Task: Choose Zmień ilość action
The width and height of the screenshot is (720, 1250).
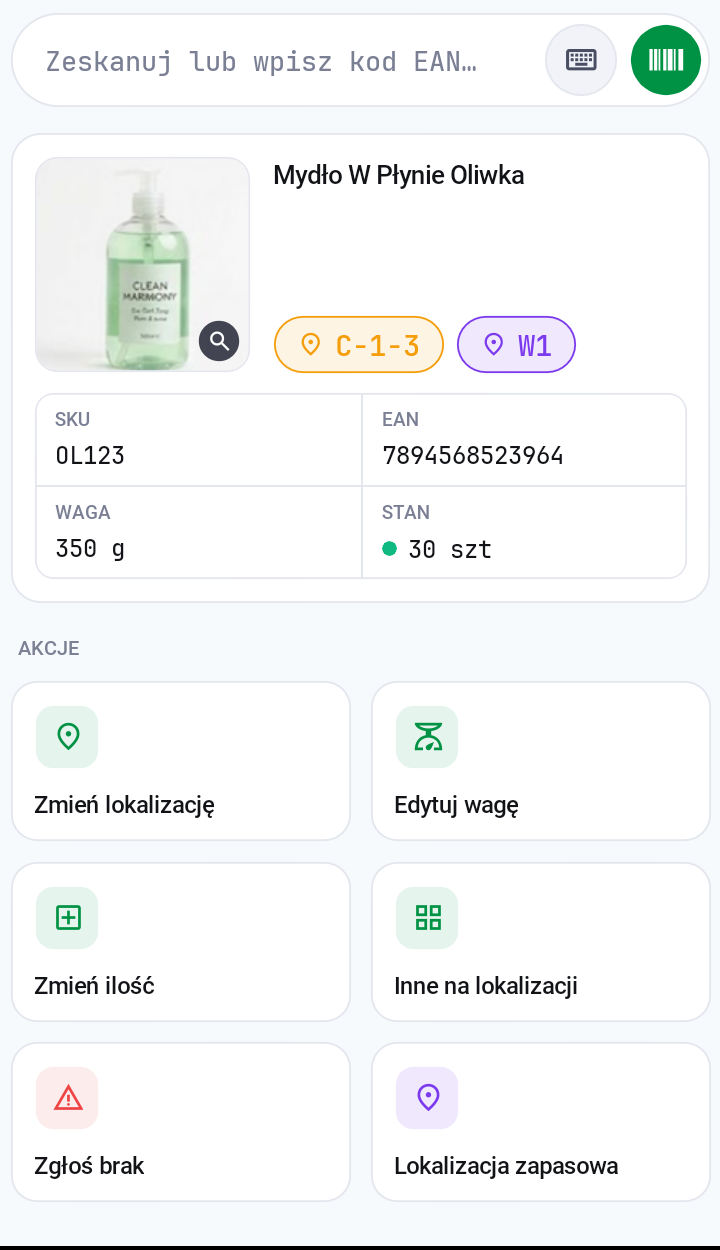Action: [x=181, y=942]
